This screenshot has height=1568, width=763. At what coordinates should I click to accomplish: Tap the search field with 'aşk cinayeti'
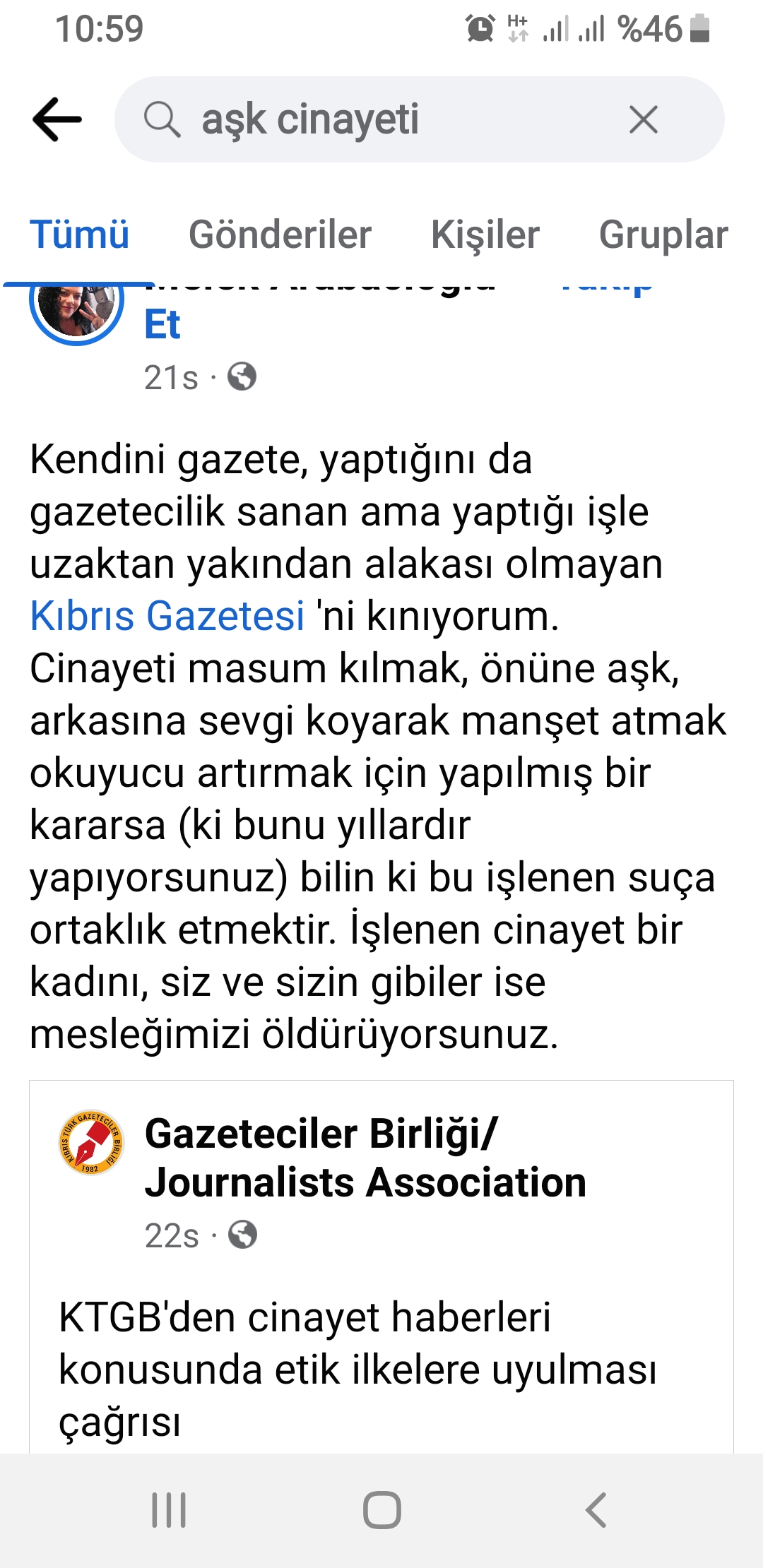[x=396, y=119]
